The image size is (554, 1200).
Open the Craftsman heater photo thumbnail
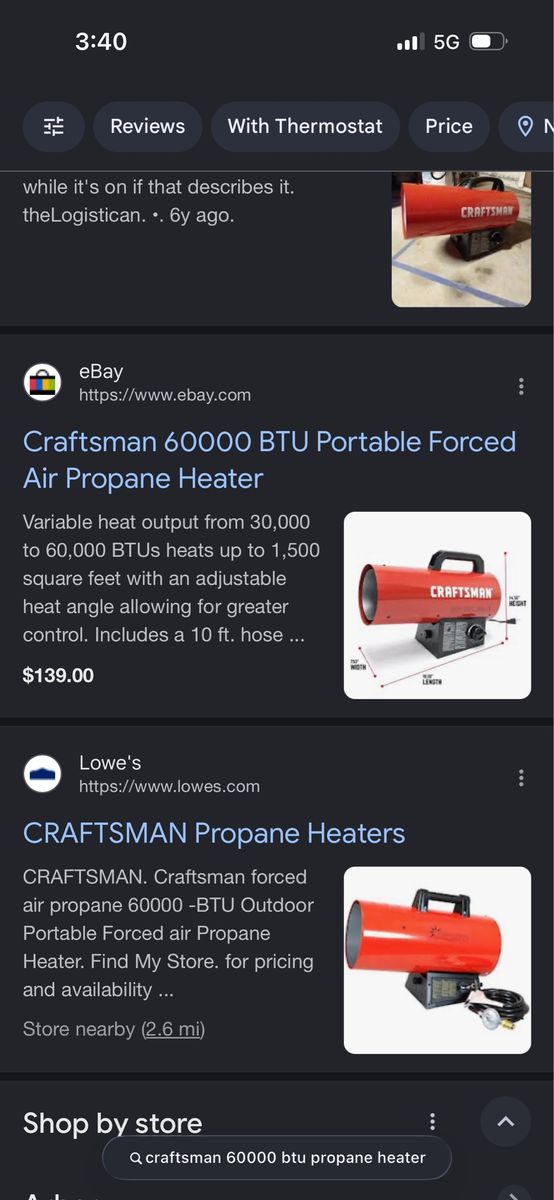tap(461, 238)
